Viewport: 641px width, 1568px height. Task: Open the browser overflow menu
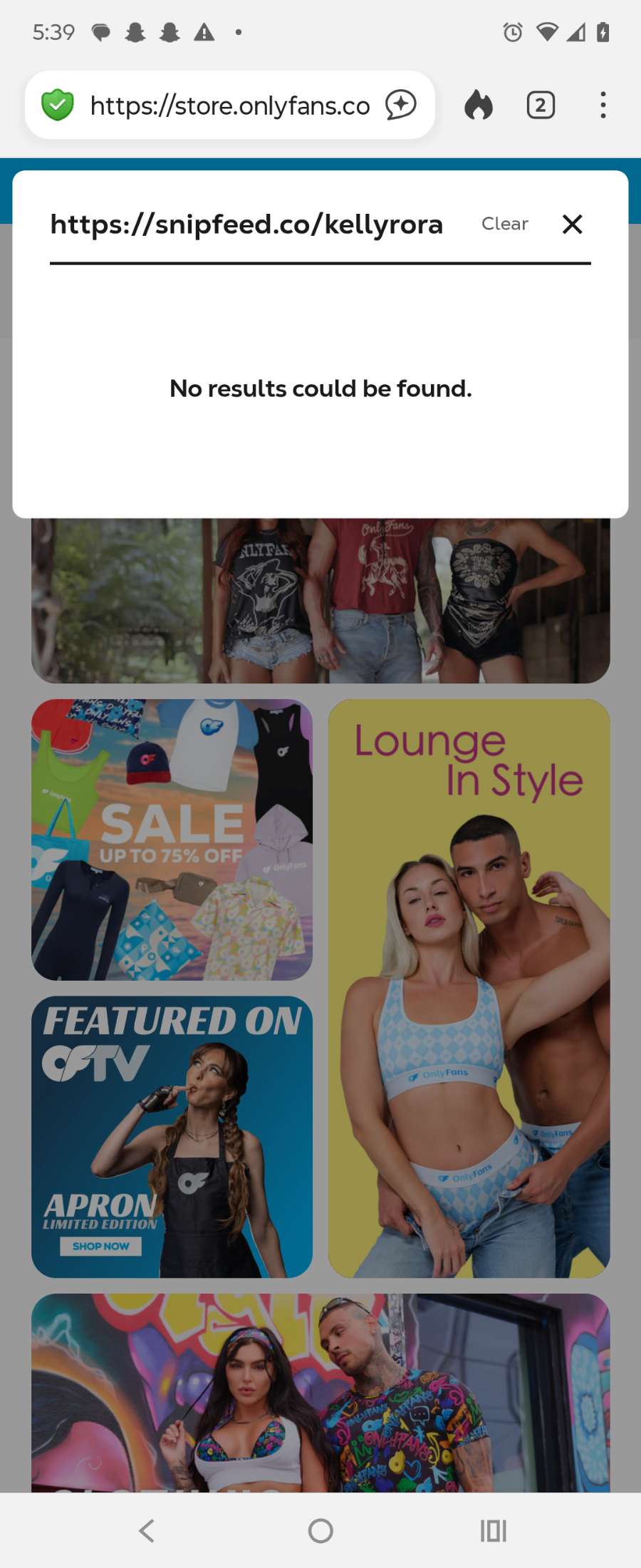[x=603, y=105]
